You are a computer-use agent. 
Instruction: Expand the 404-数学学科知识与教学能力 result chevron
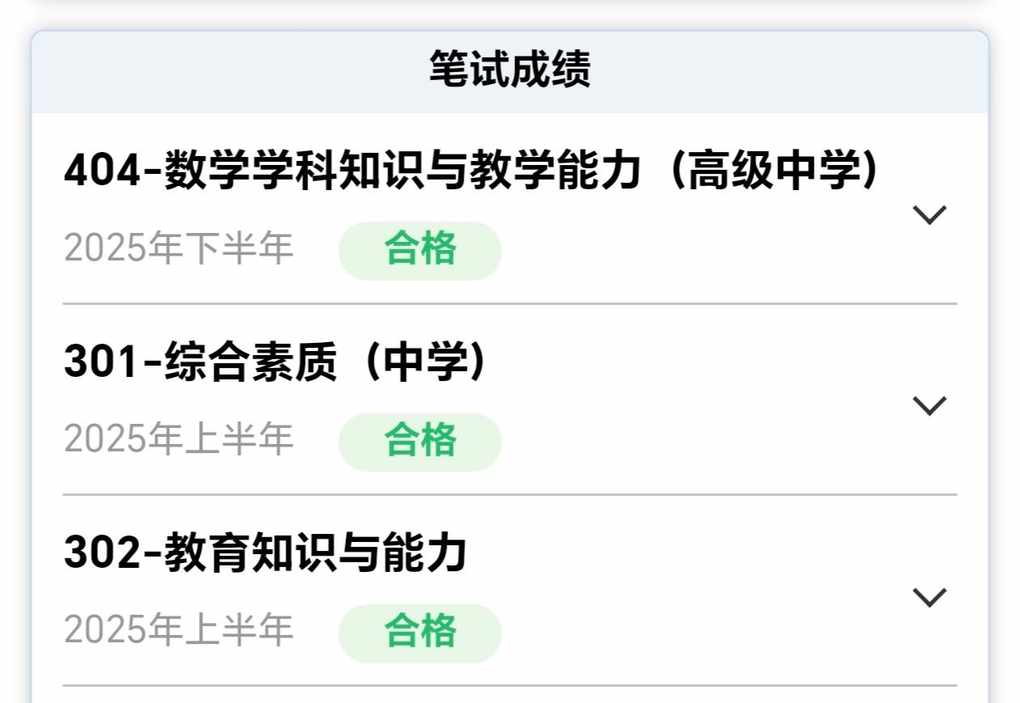(930, 215)
